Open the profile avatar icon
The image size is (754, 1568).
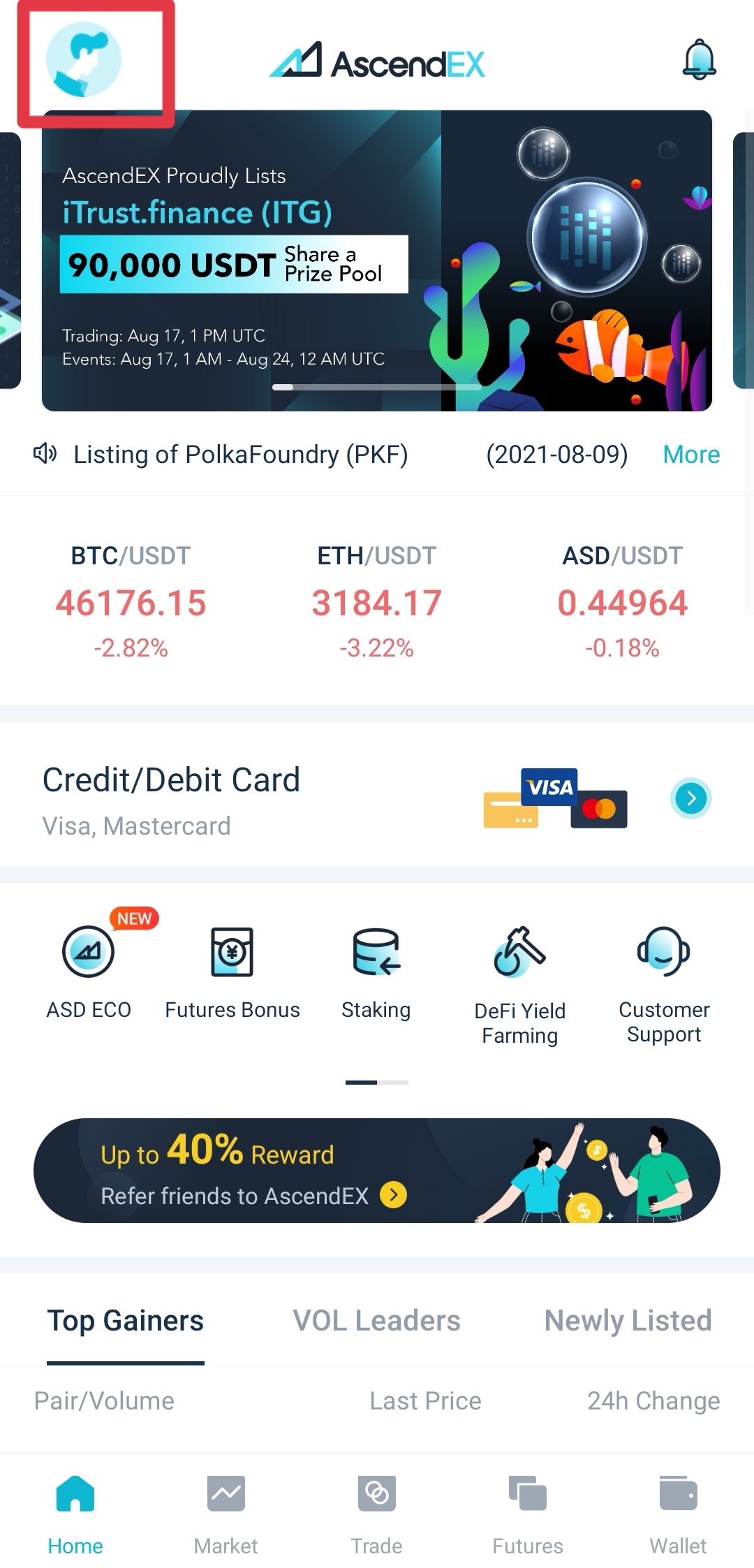point(84,60)
